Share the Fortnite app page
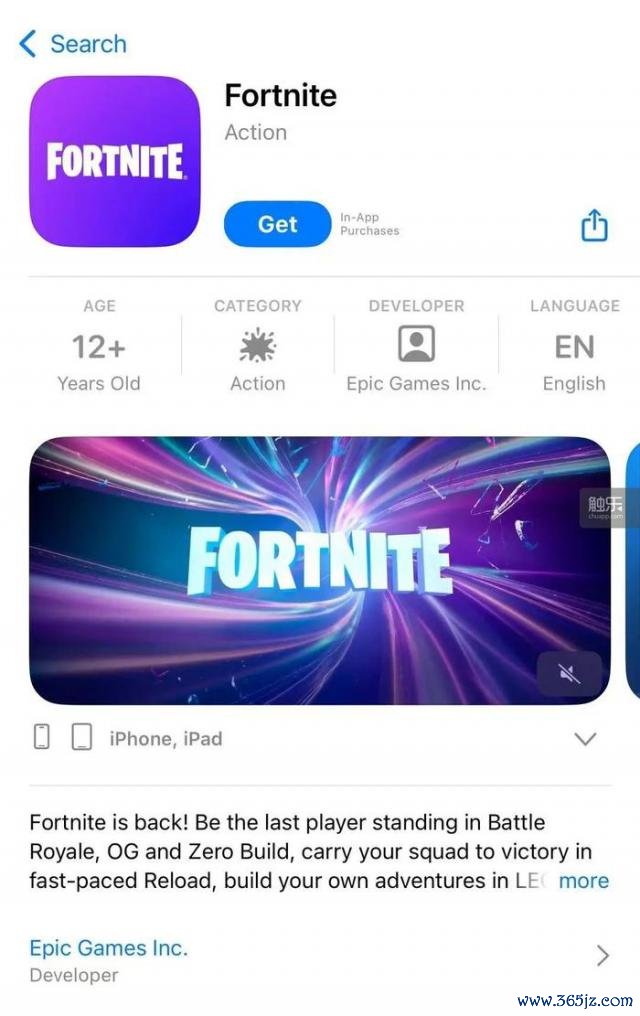 [594, 225]
